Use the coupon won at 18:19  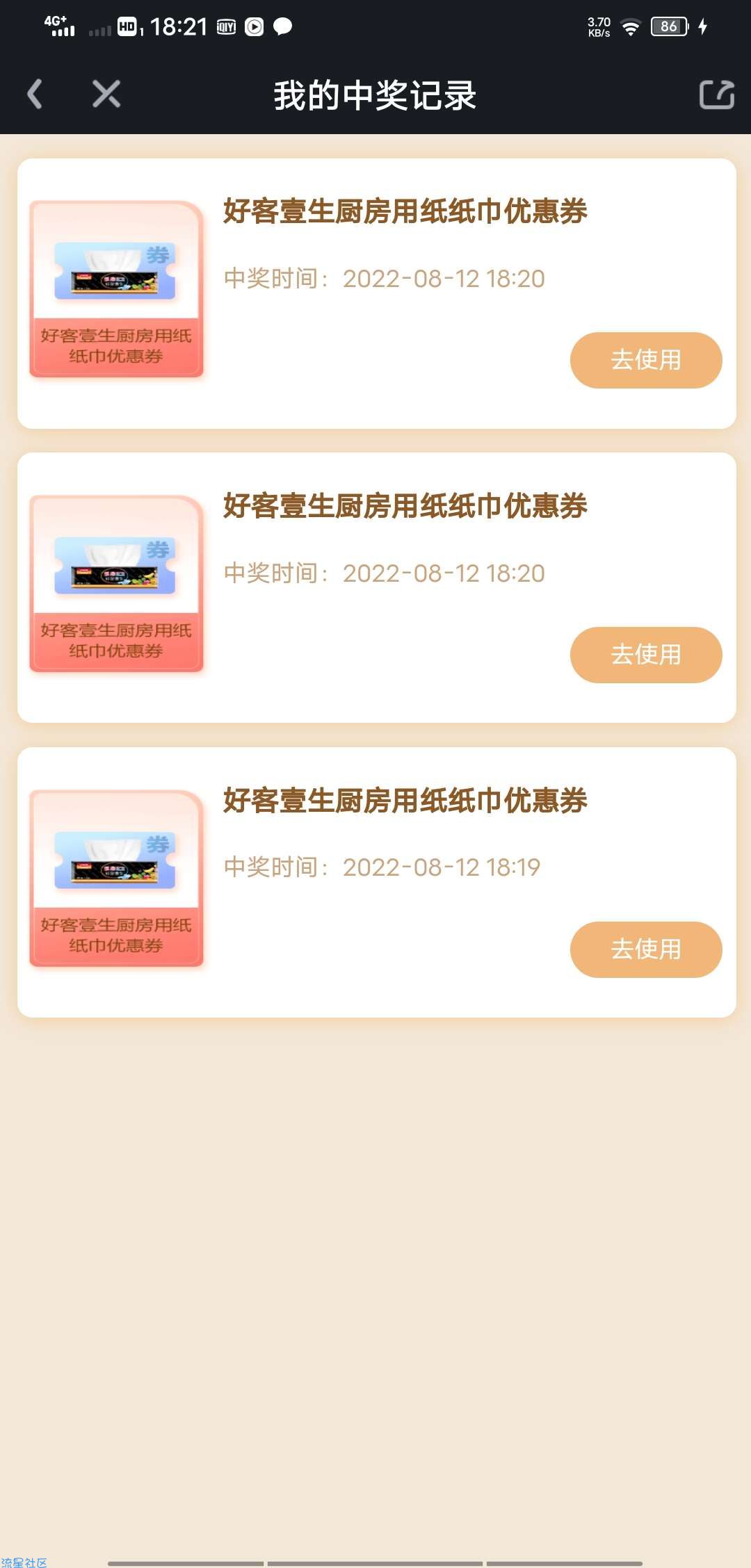[x=645, y=949]
